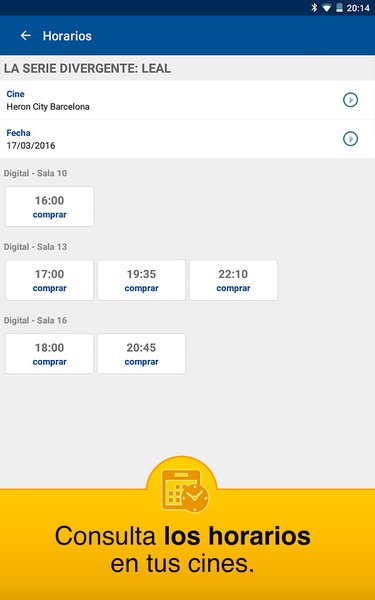
Task: Buy tickets for the 19:35 showing
Action: [x=141, y=280]
